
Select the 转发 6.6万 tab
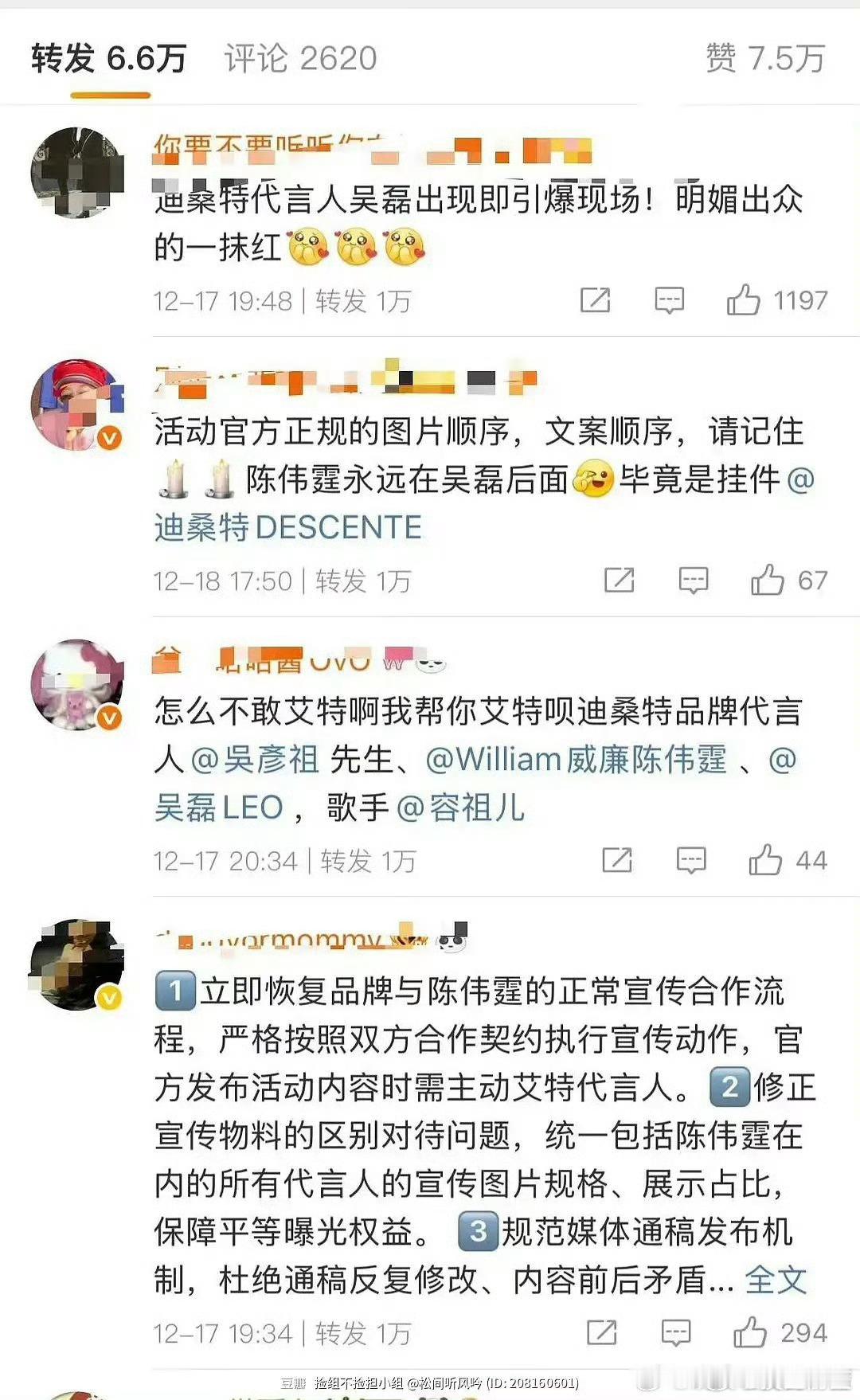pyautogui.click(x=109, y=57)
